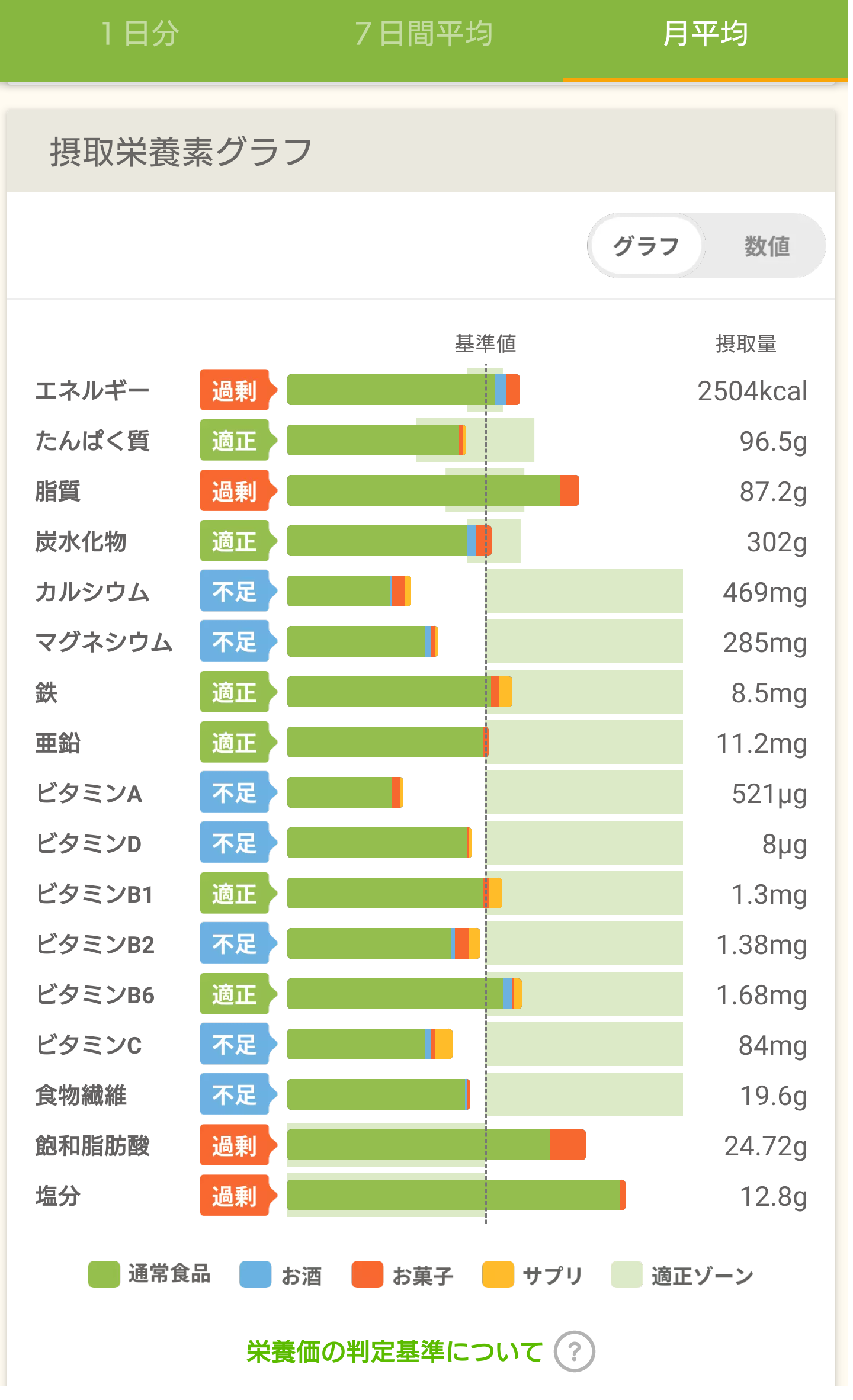Select the 月平均 tab
The height and width of the screenshot is (1400, 853).
(x=705, y=34)
